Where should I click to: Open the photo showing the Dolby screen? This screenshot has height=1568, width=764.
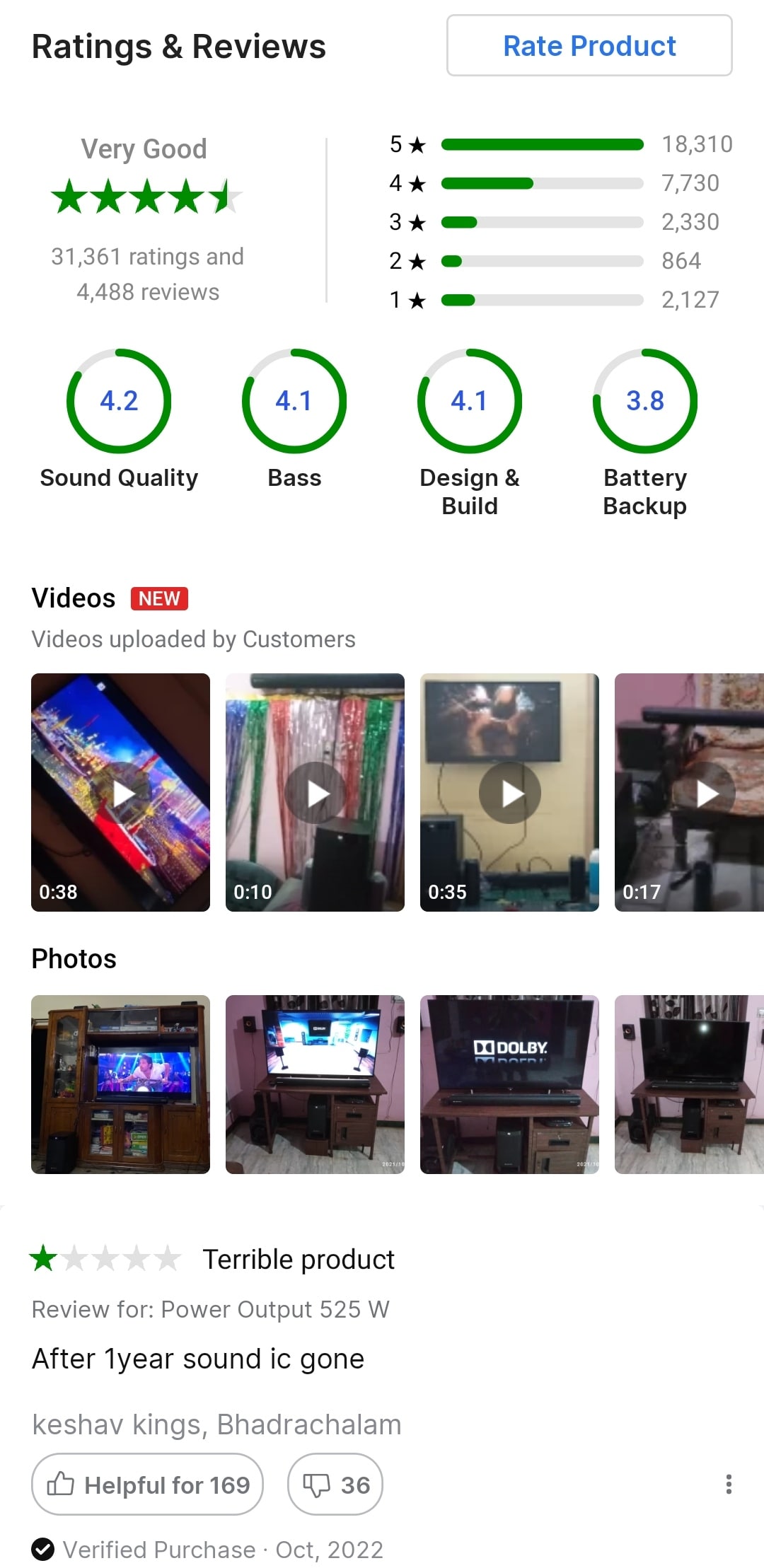(509, 1084)
